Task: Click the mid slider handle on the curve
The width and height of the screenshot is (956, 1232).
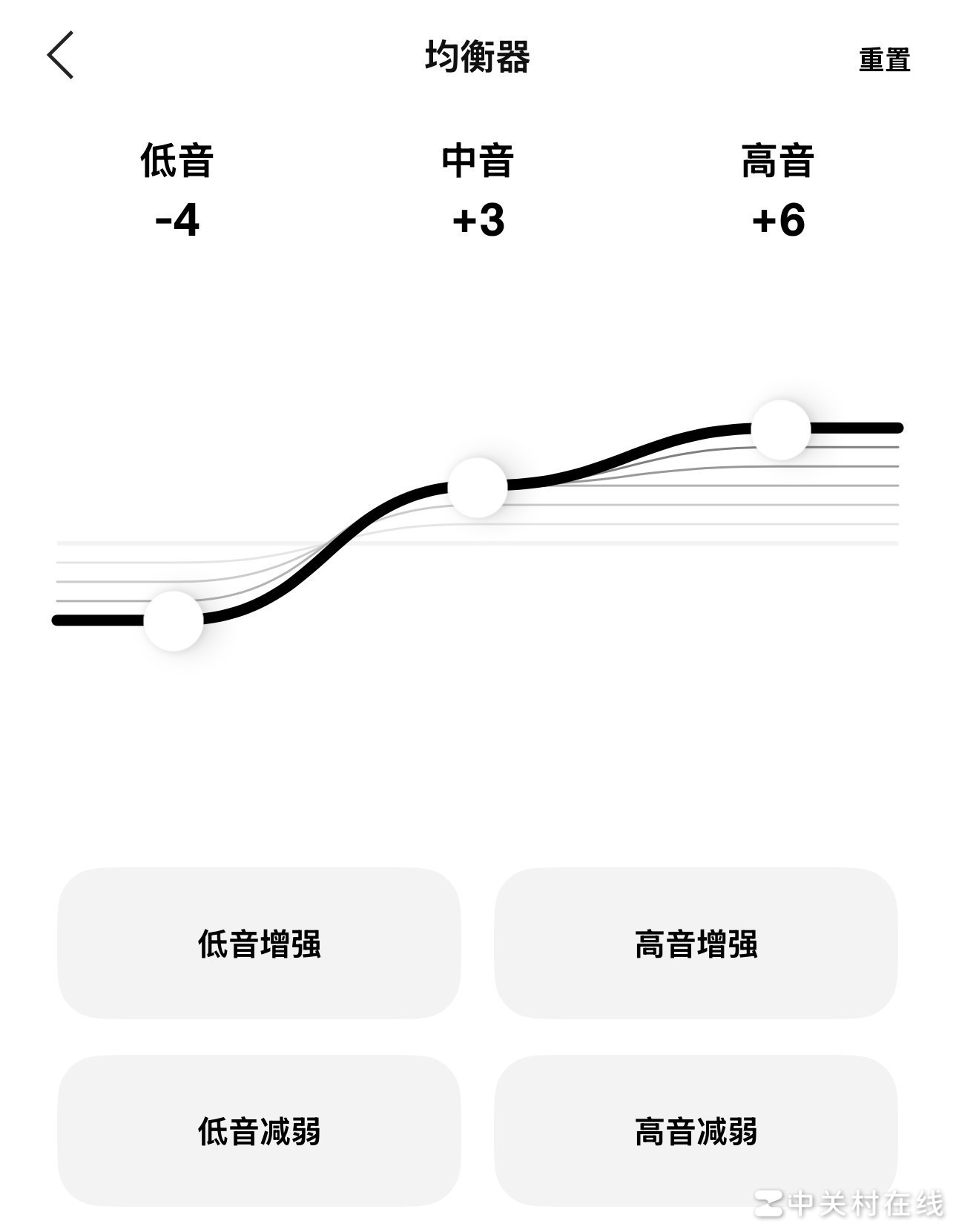Action: [478, 488]
